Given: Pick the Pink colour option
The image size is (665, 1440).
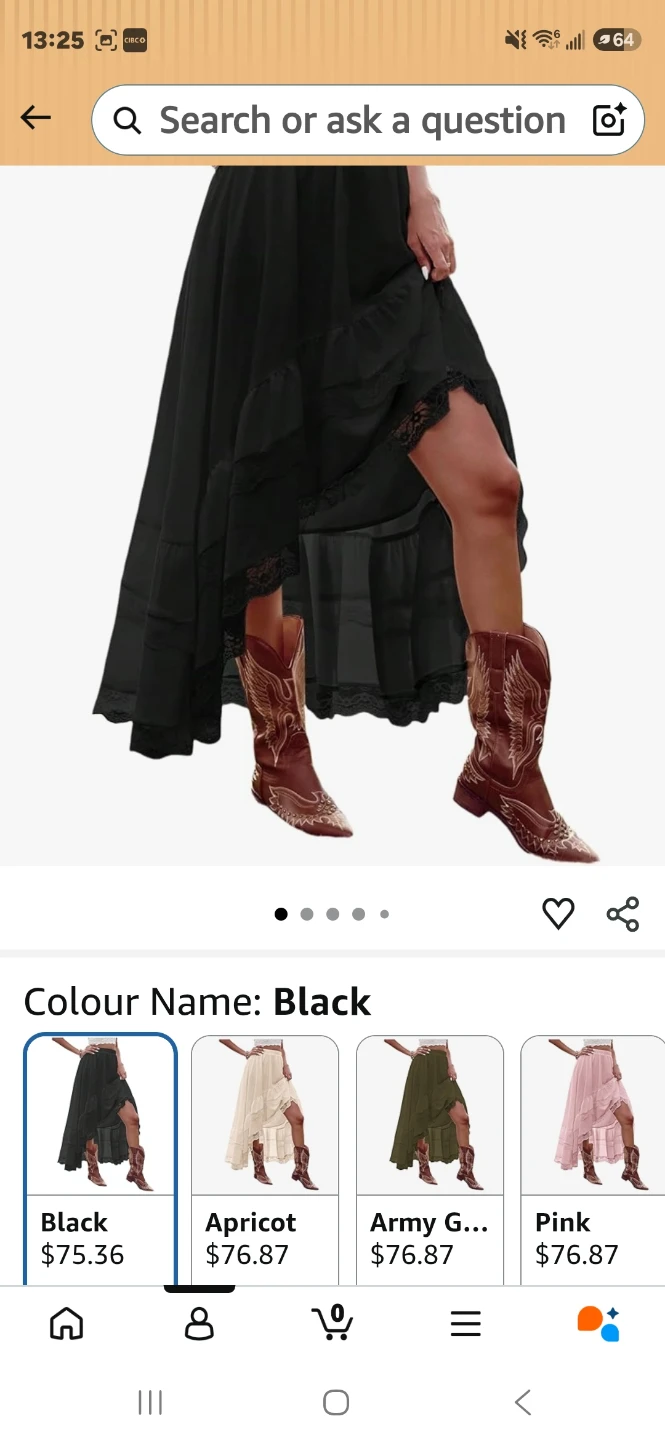Looking at the screenshot, I should pos(593,1159).
